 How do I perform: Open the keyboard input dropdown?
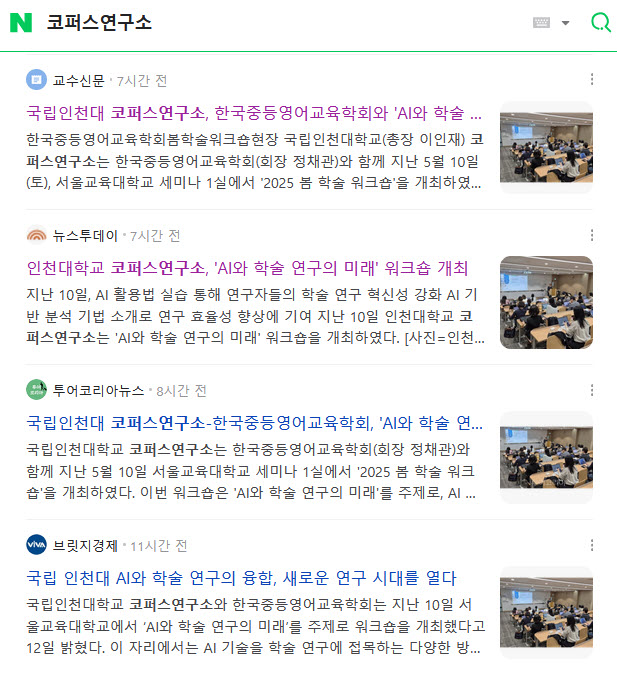(x=552, y=23)
